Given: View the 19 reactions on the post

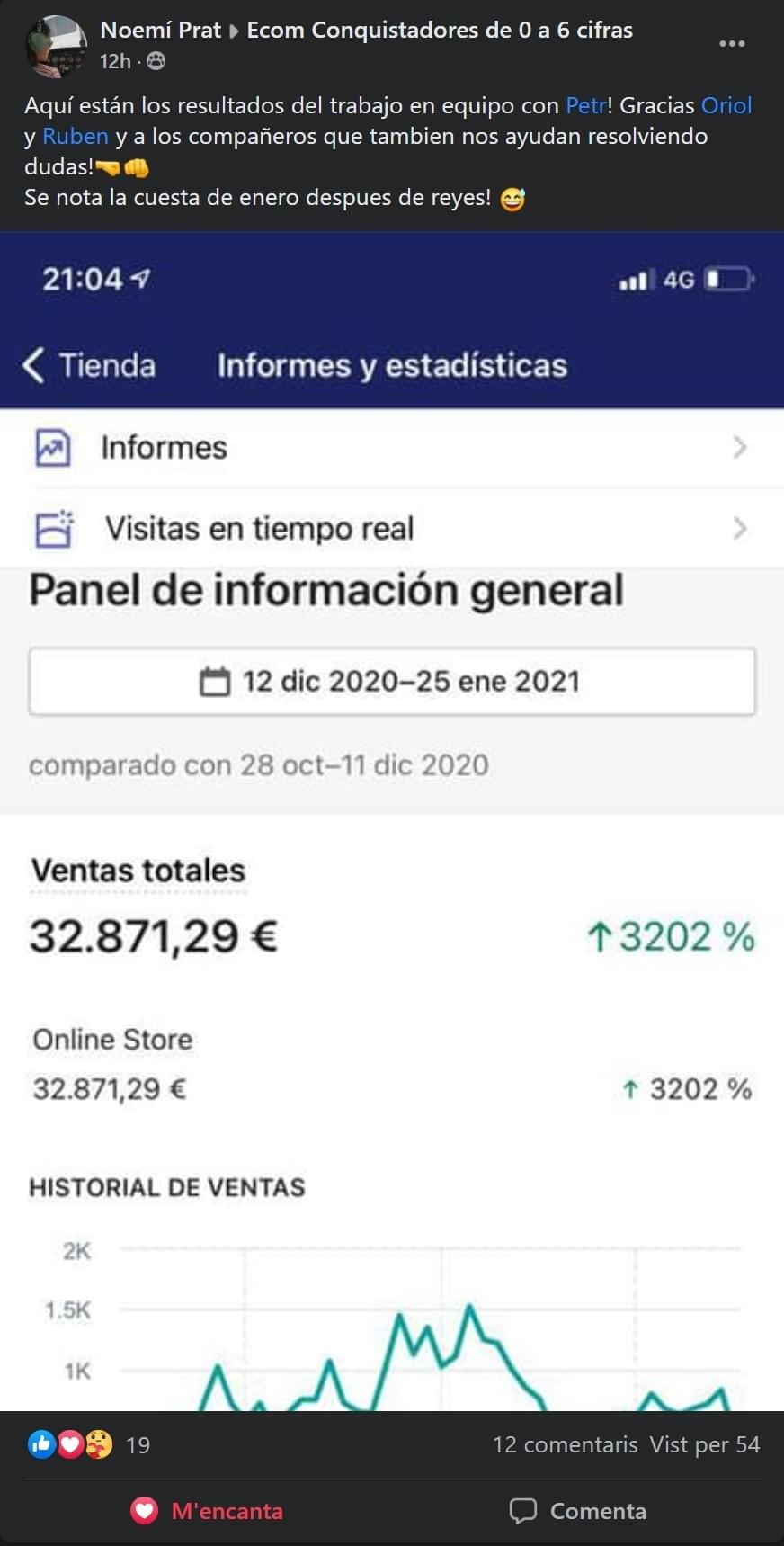Looking at the screenshot, I should [88, 1444].
